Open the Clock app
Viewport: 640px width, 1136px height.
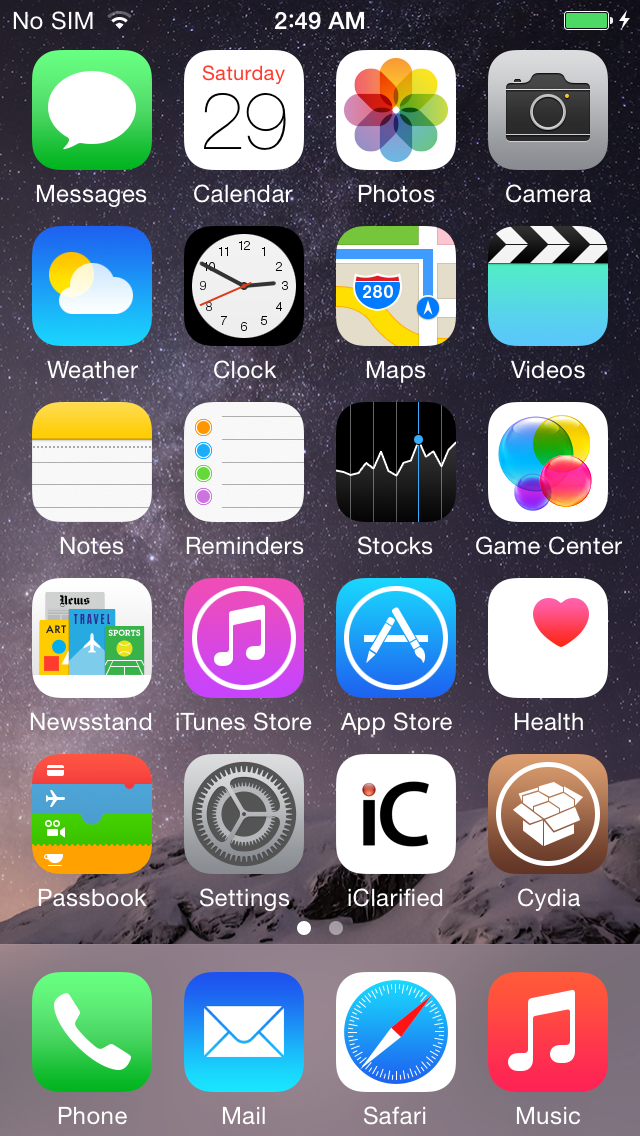(x=244, y=286)
